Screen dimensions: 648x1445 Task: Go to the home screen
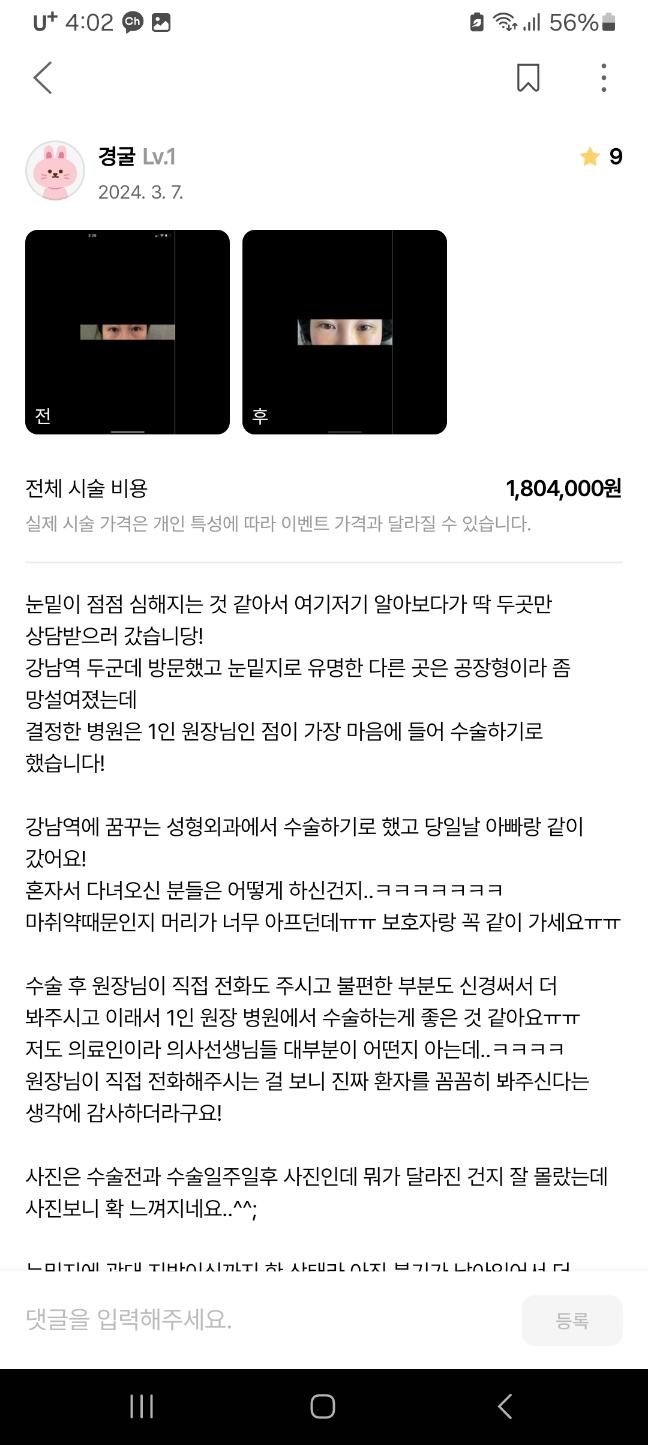(323, 1406)
